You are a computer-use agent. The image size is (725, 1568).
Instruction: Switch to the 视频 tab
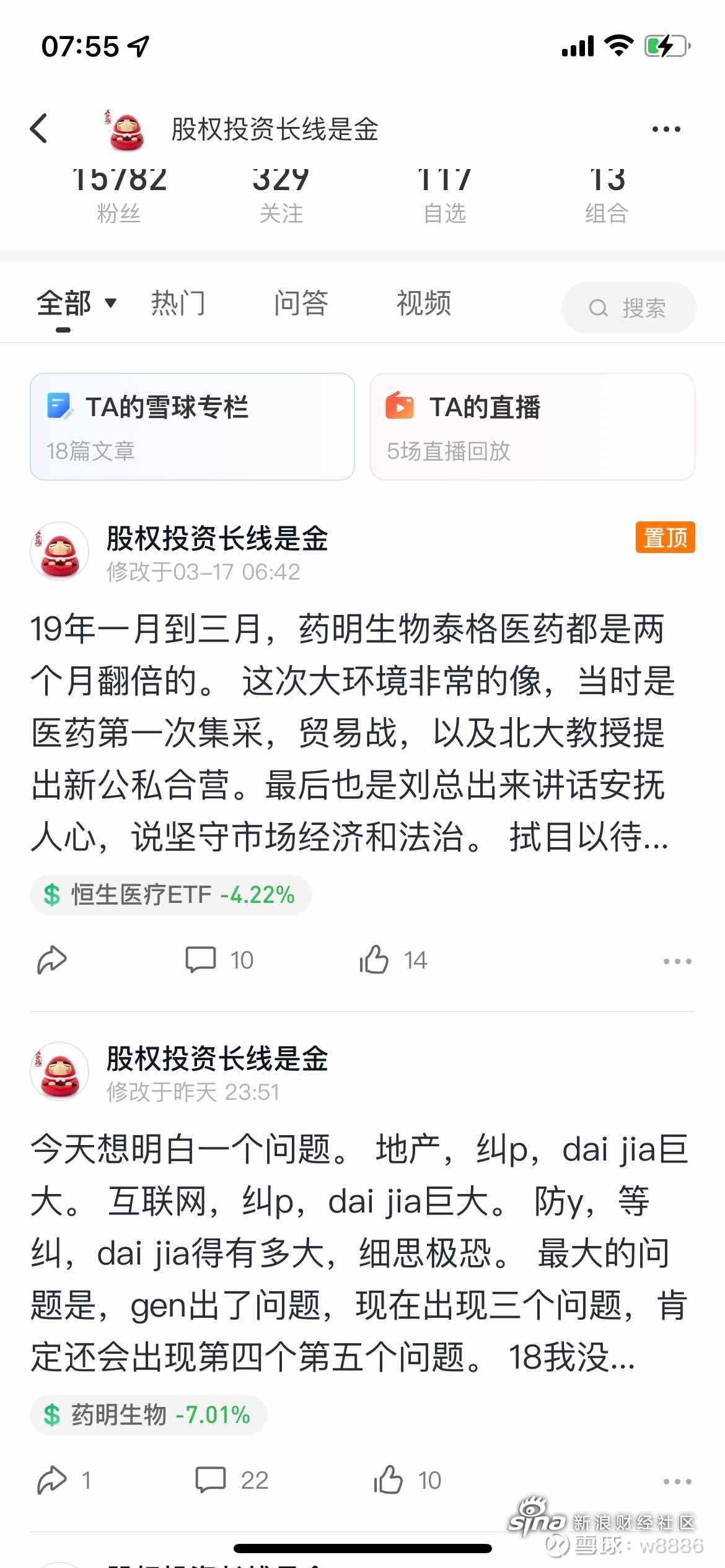[424, 303]
